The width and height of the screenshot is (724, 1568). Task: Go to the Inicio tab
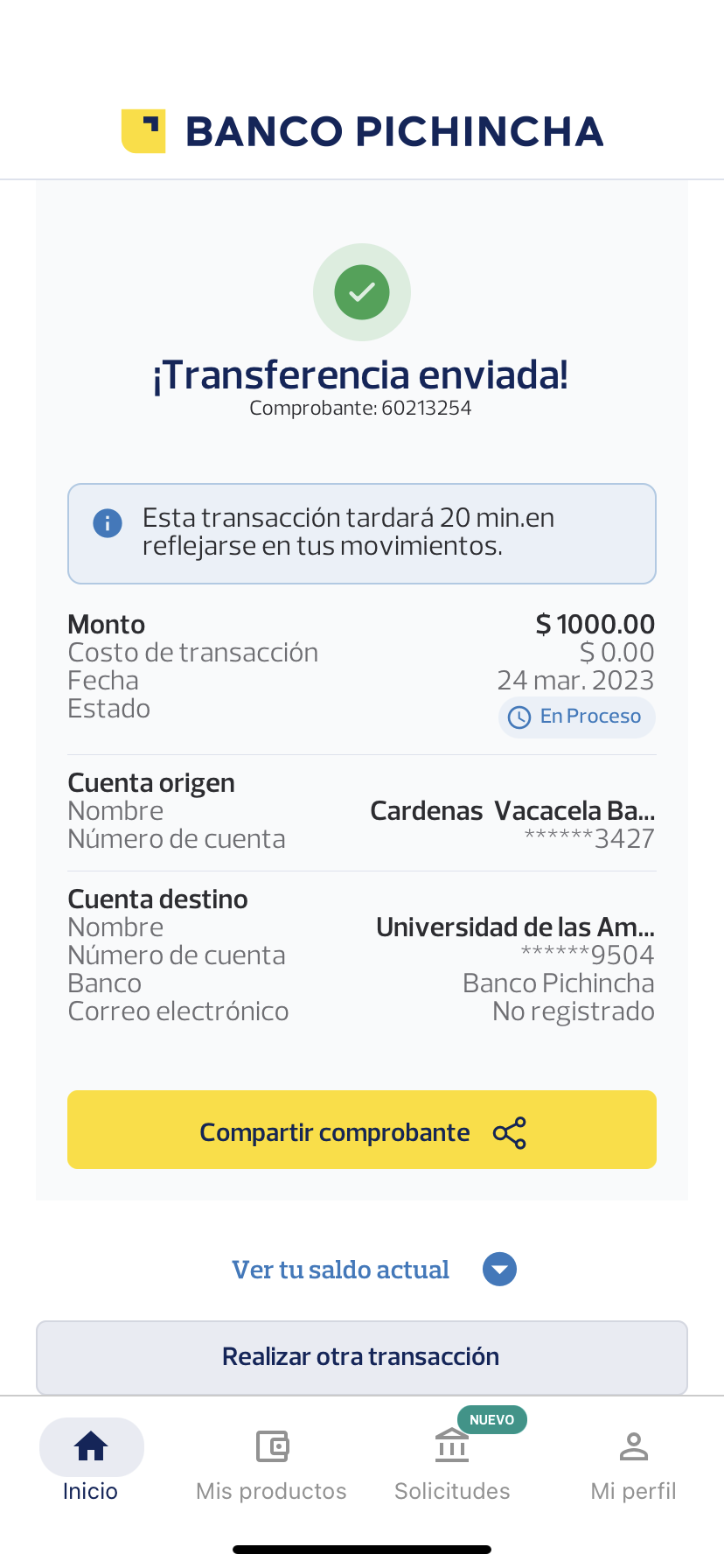pyautogui.click(x=91, y=1461)
